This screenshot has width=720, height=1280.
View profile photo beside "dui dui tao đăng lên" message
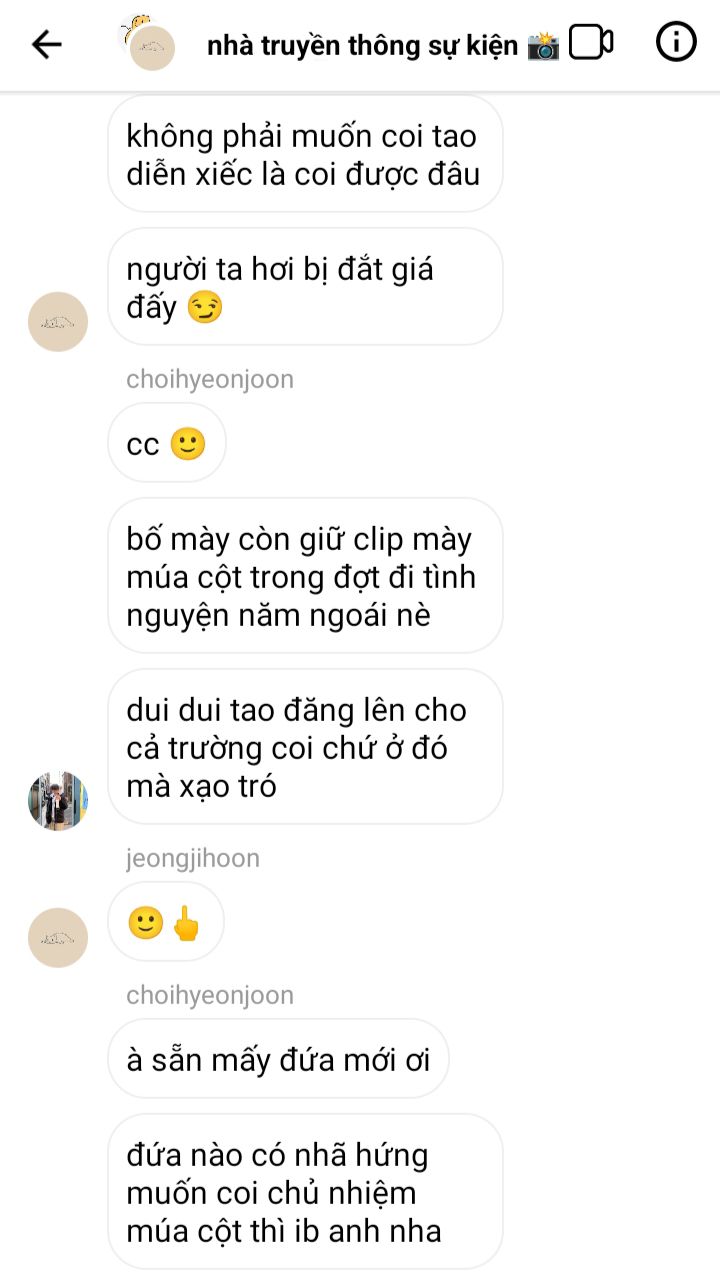[x=58, y=801]
